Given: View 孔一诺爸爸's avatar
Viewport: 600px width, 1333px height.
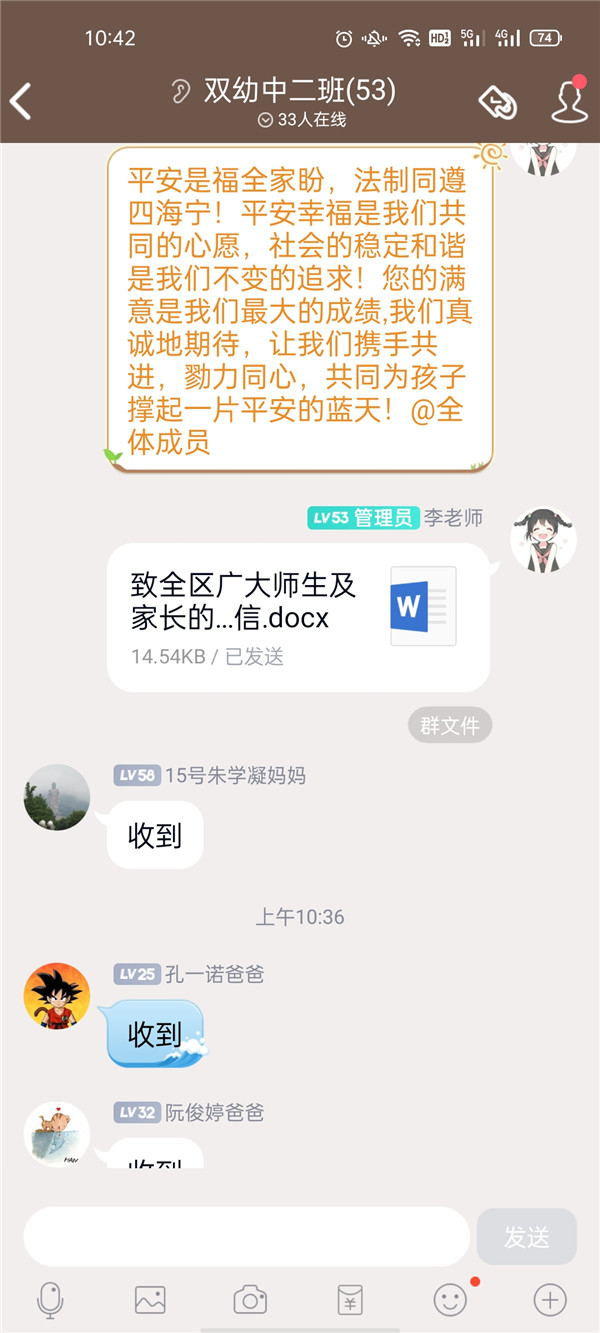Looking at the screenshot, I should [x=57, y=996].
